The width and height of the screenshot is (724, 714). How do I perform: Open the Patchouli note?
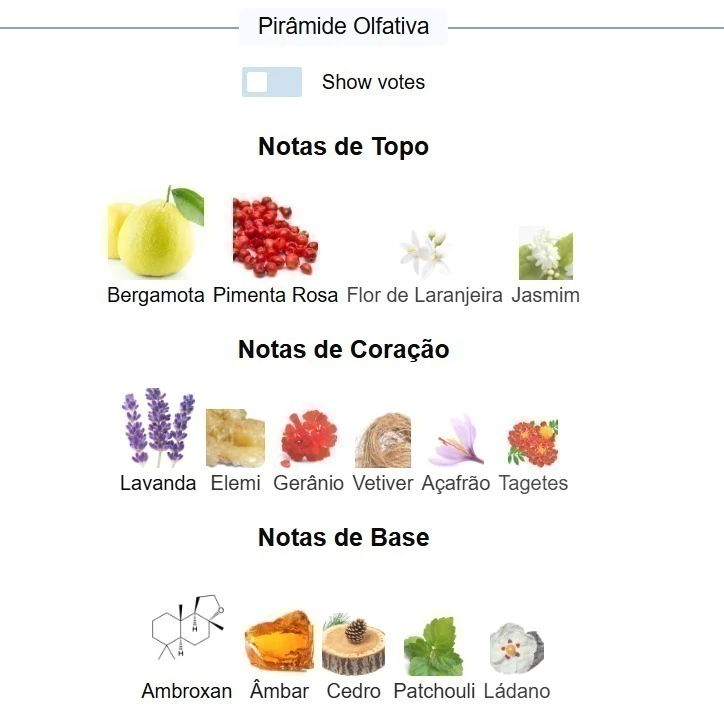[x=434, y=647]
